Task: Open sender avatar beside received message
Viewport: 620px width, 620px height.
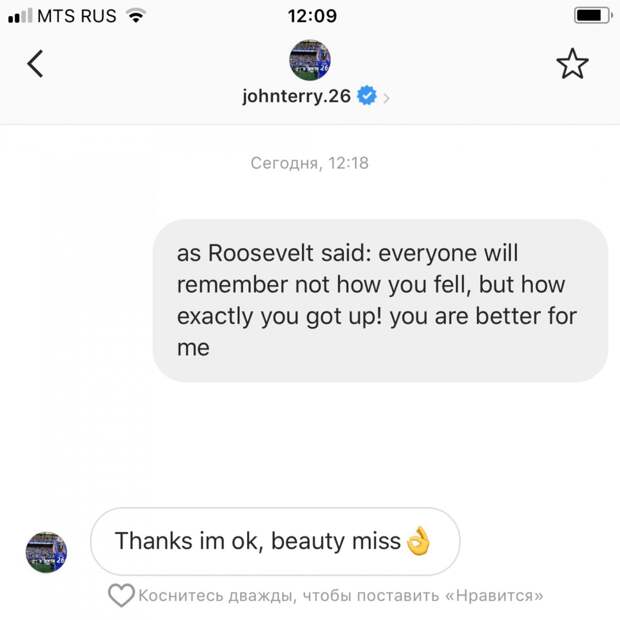Action: point(46,552)
